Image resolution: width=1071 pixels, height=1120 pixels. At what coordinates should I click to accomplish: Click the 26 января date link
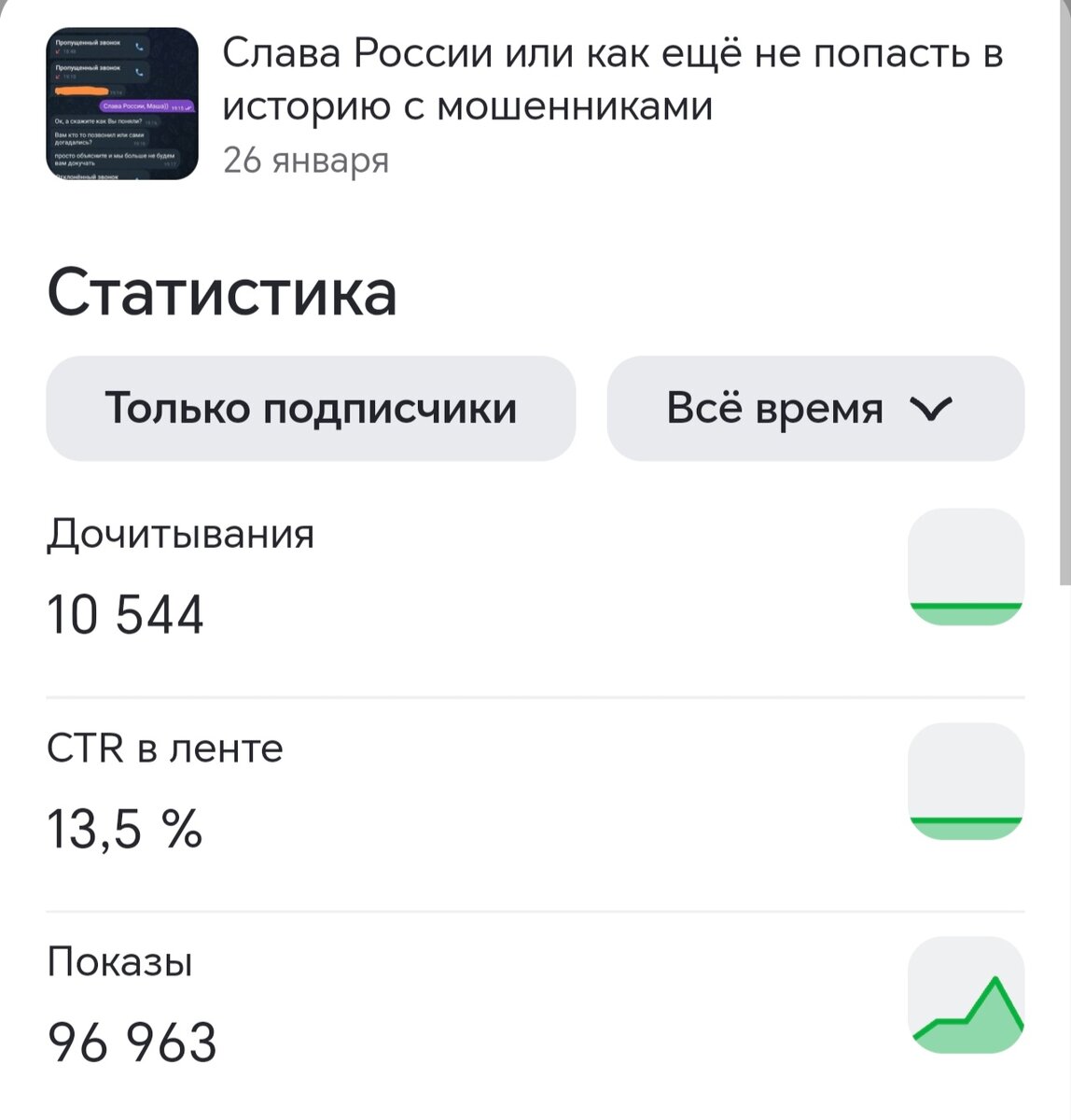click(308, 159)
